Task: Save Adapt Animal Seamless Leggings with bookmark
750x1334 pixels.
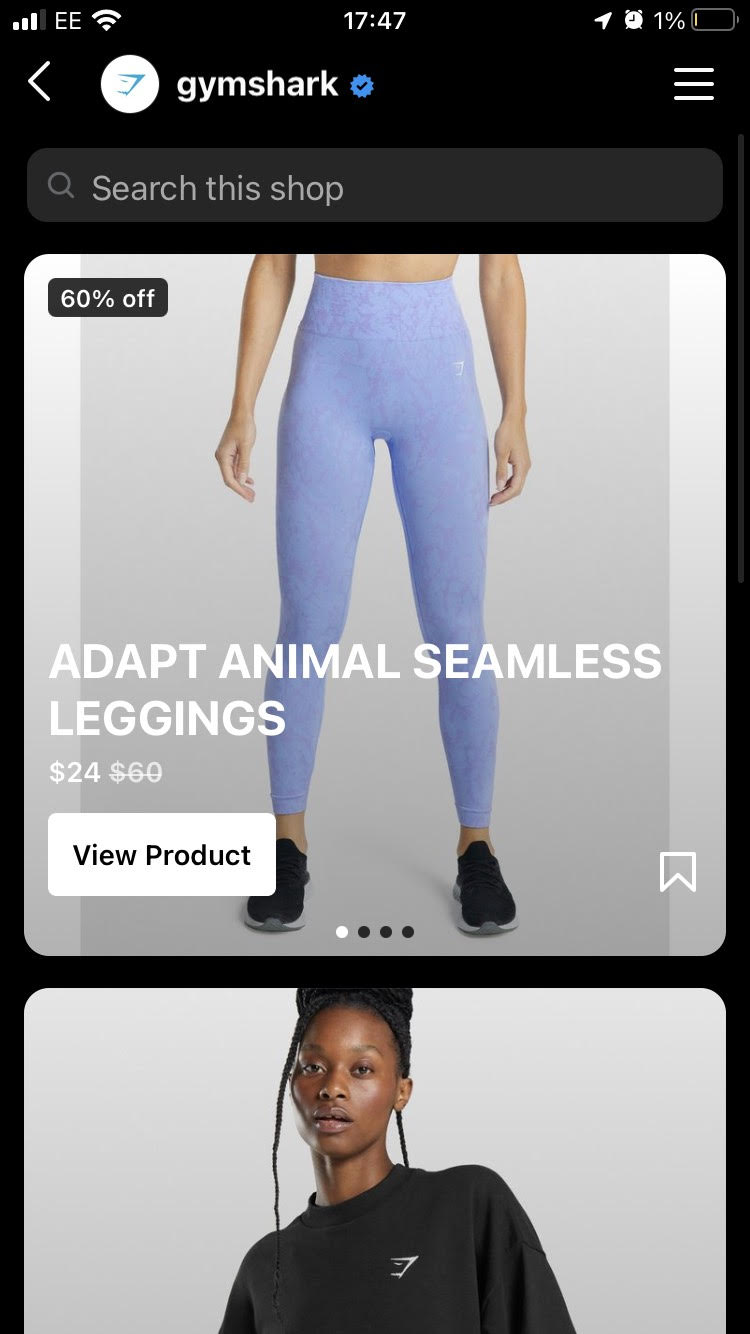Action: (x=677, y=871)
